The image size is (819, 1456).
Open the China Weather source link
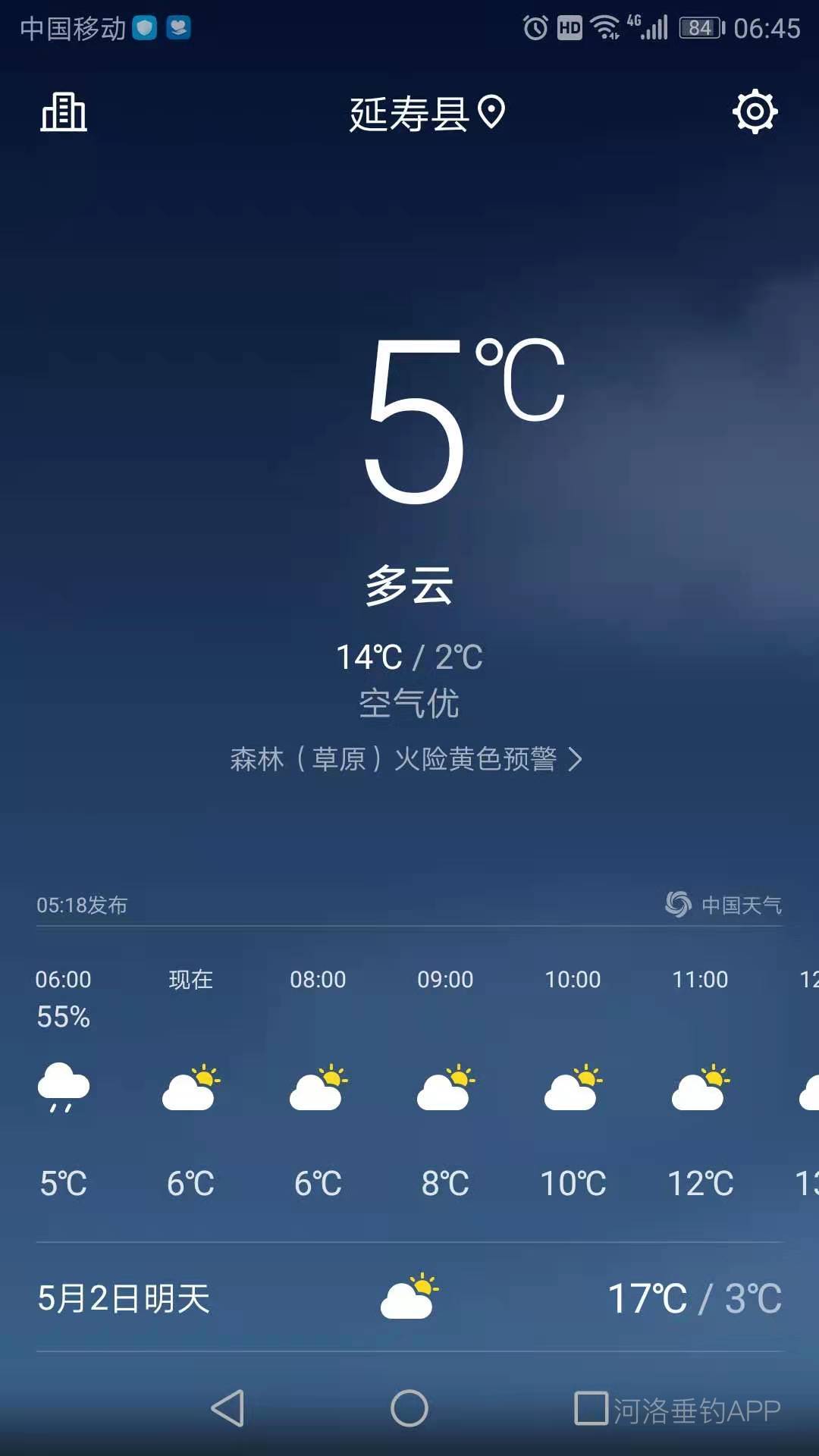click(x=723, y=904)
